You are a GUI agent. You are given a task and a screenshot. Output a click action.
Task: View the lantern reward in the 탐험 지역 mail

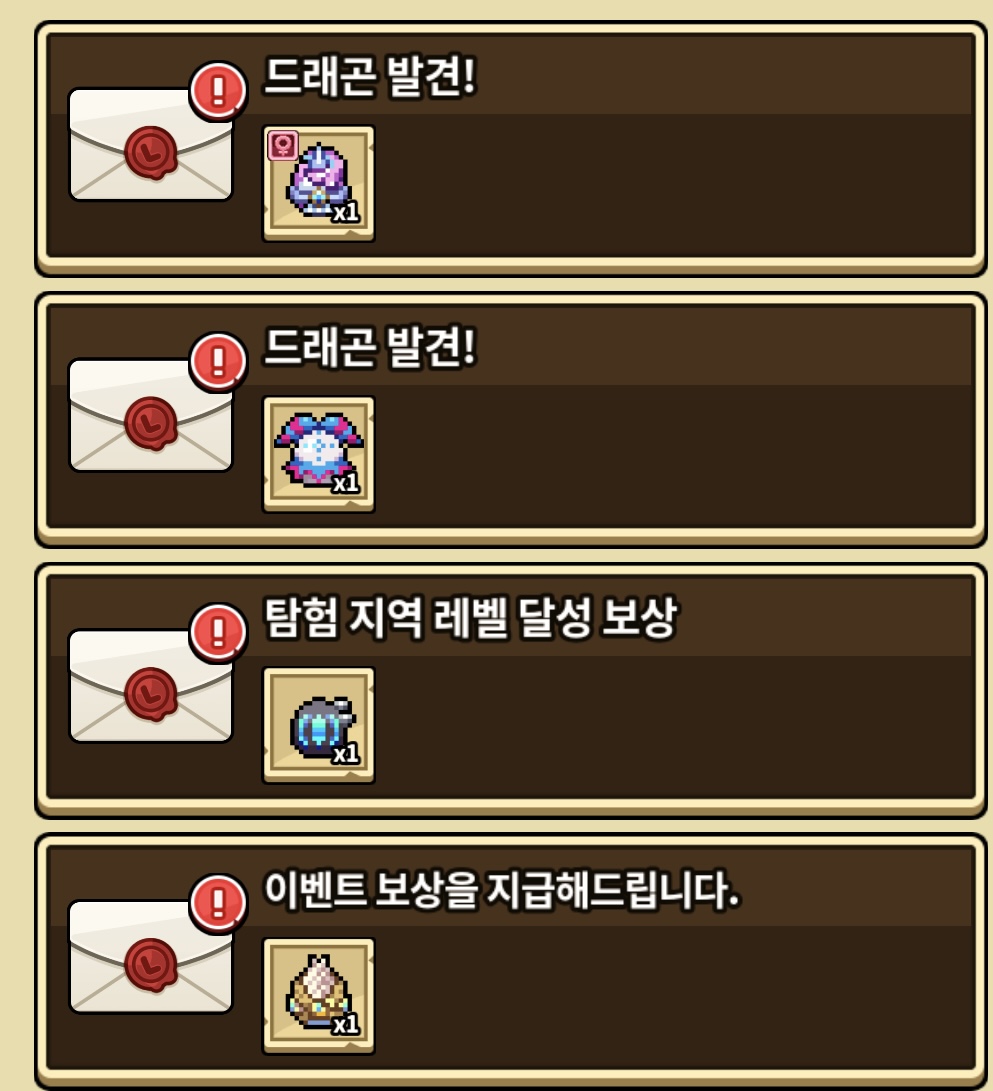318,725
